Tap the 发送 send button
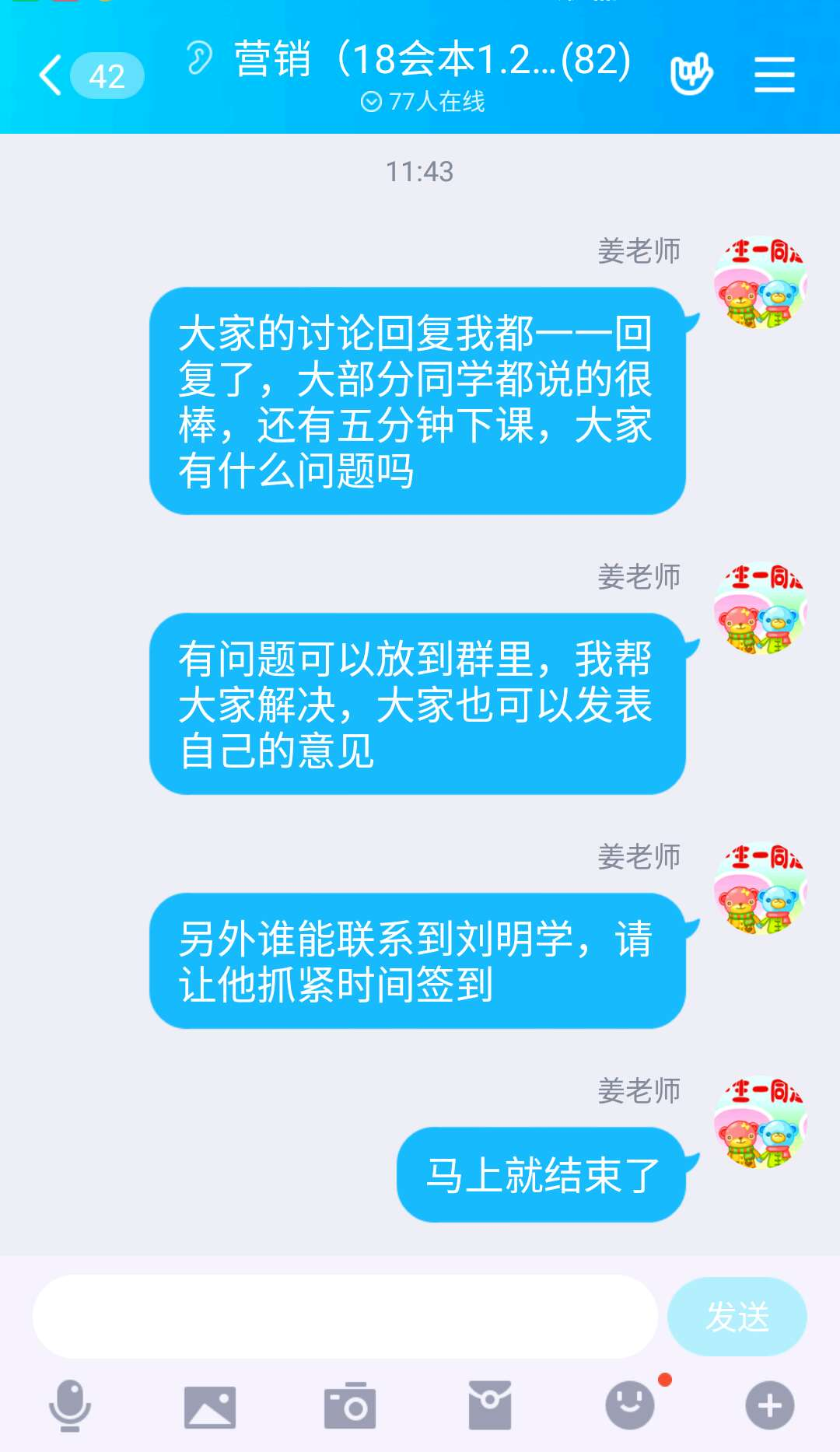This screenshot has width=840, height=1452. pyautogui.click(x=737, y=1317)
